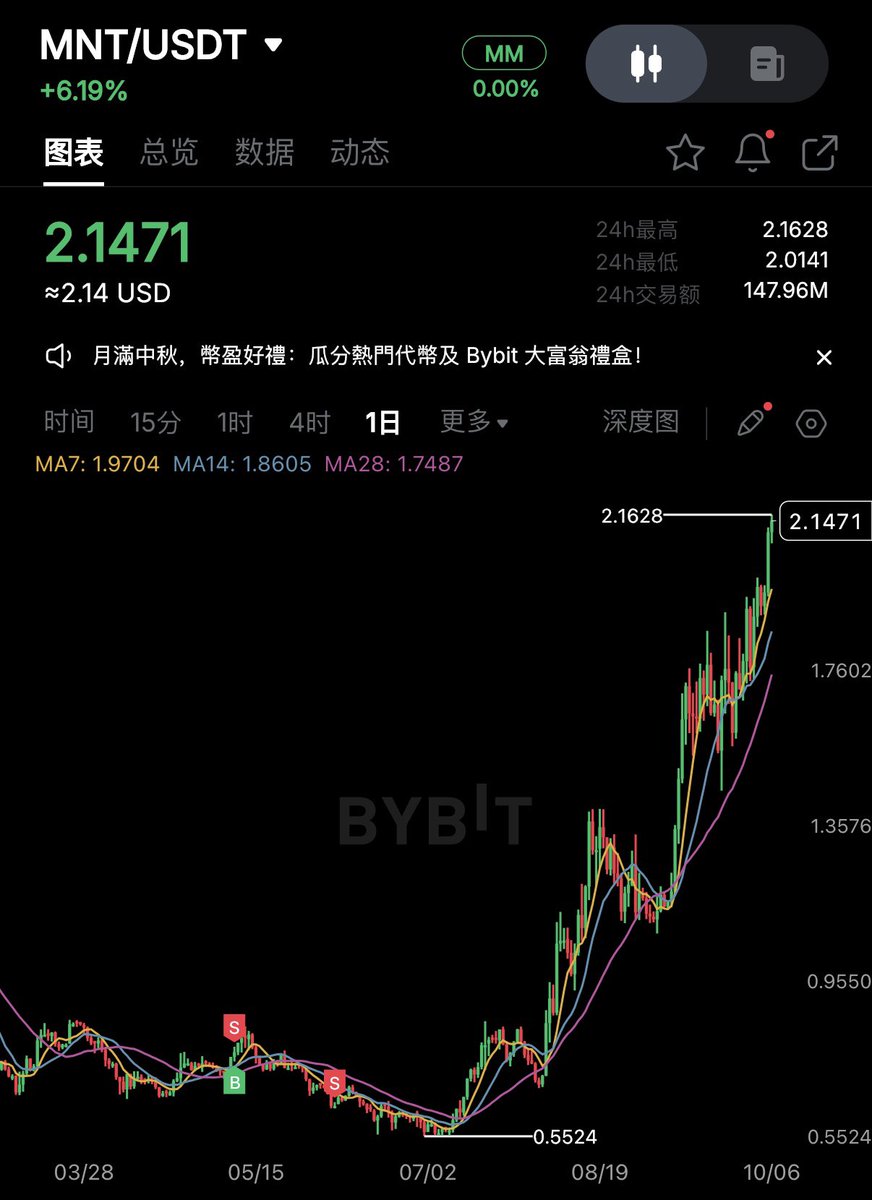Tap the MM 0.00% badge
The width and height of the screenshot is (872, 1200).
(505, 69)
